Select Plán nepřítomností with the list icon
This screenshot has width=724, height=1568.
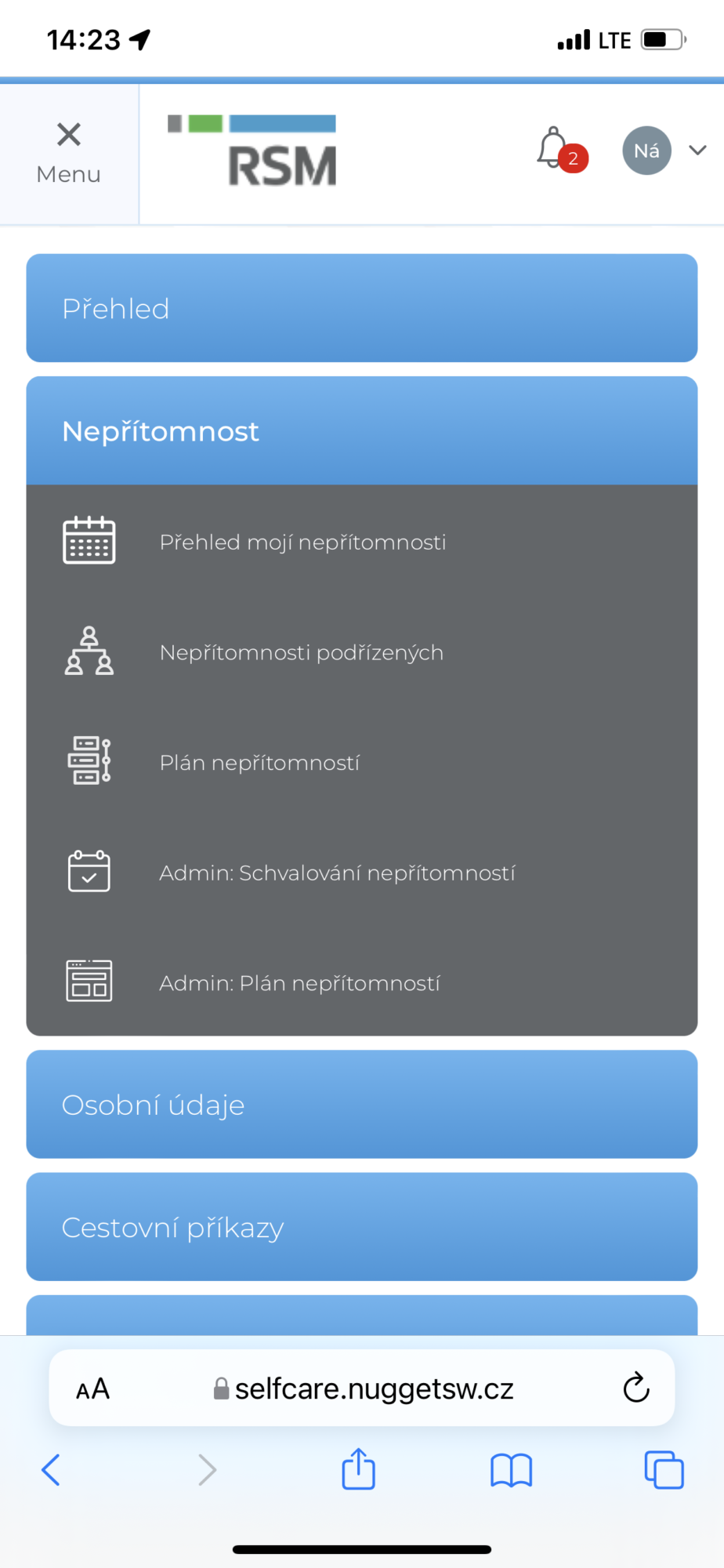point(362,762)
